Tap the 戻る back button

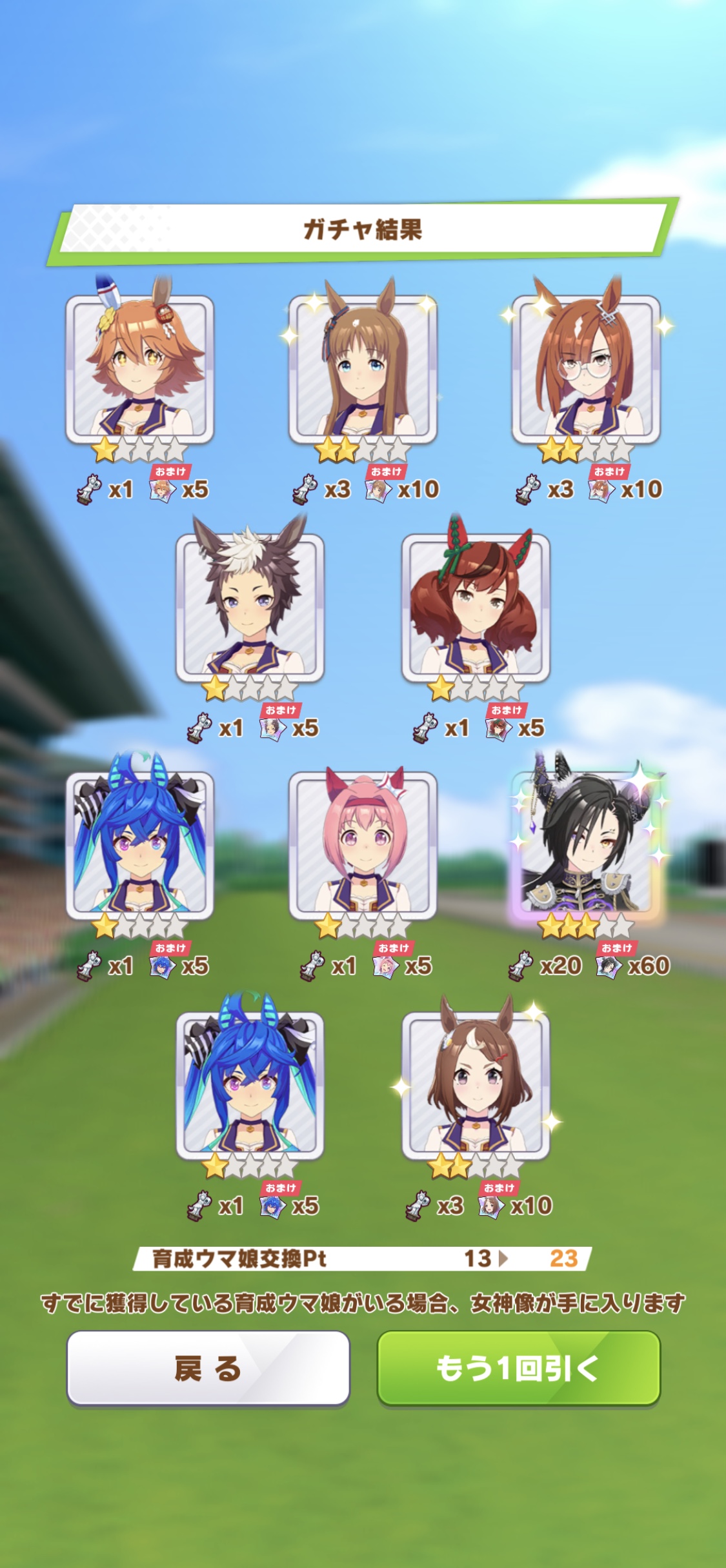pyautogui.click(x=208, y=1368)
